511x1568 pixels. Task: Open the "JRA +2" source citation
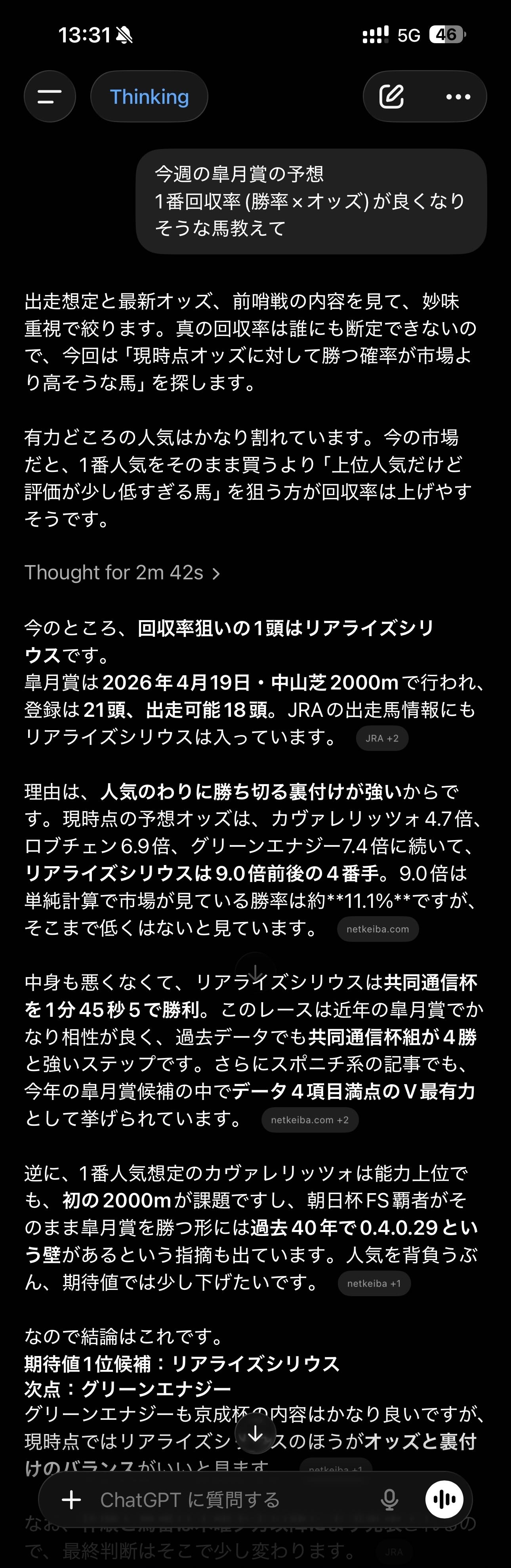382,738
